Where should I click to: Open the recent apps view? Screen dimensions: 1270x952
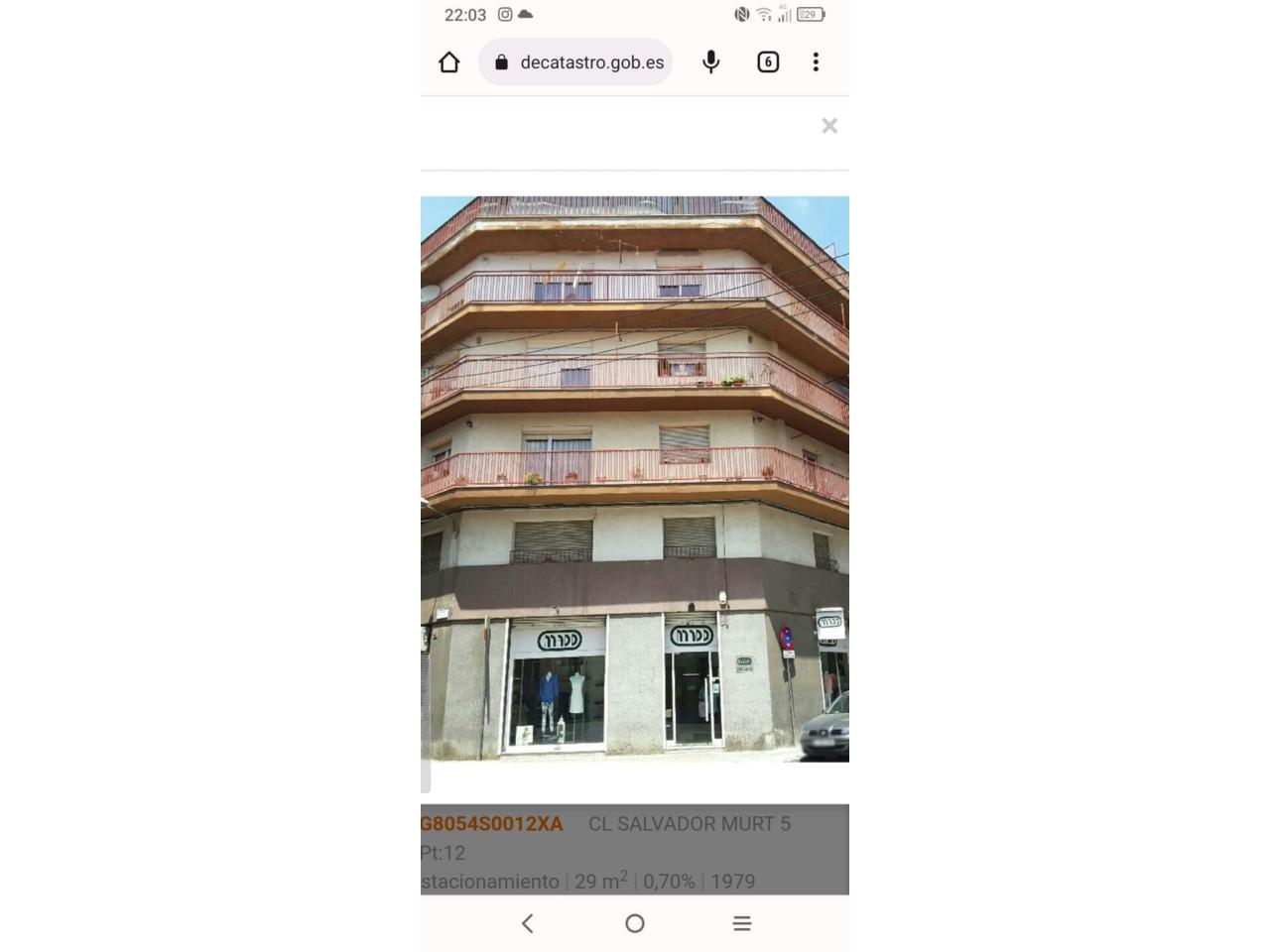[741, 923]
